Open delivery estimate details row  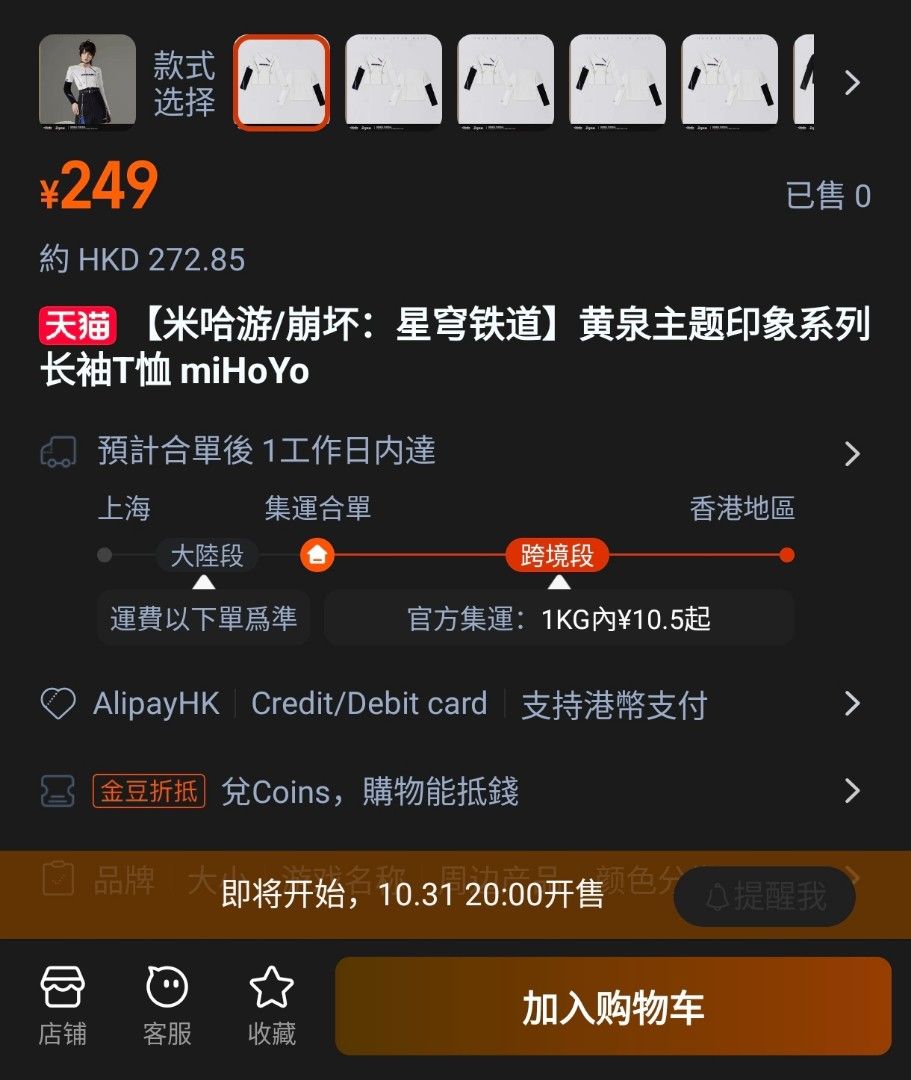click(450, 452)
